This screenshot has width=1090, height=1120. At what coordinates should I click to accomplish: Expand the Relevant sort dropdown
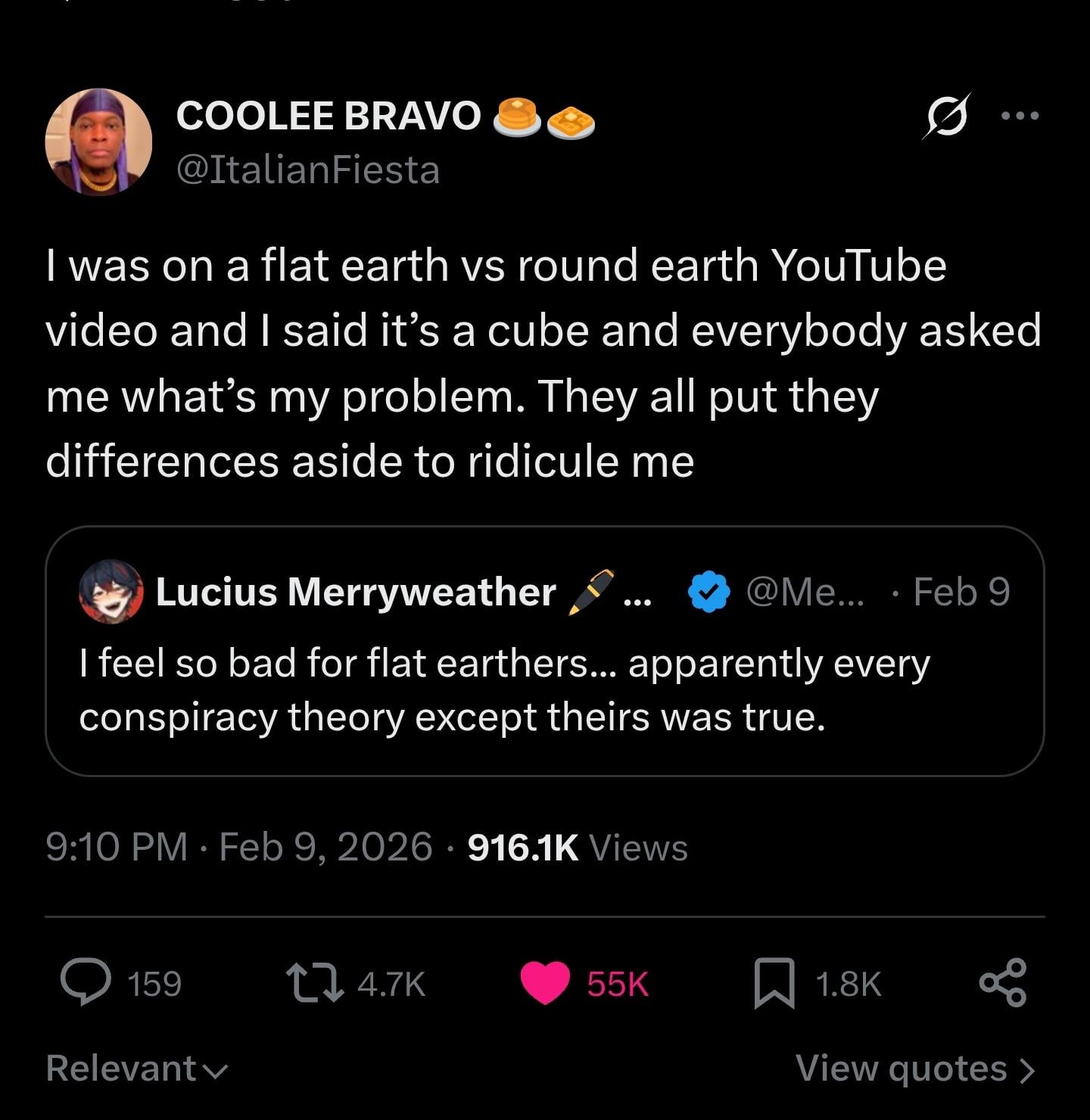[136, 1069]
